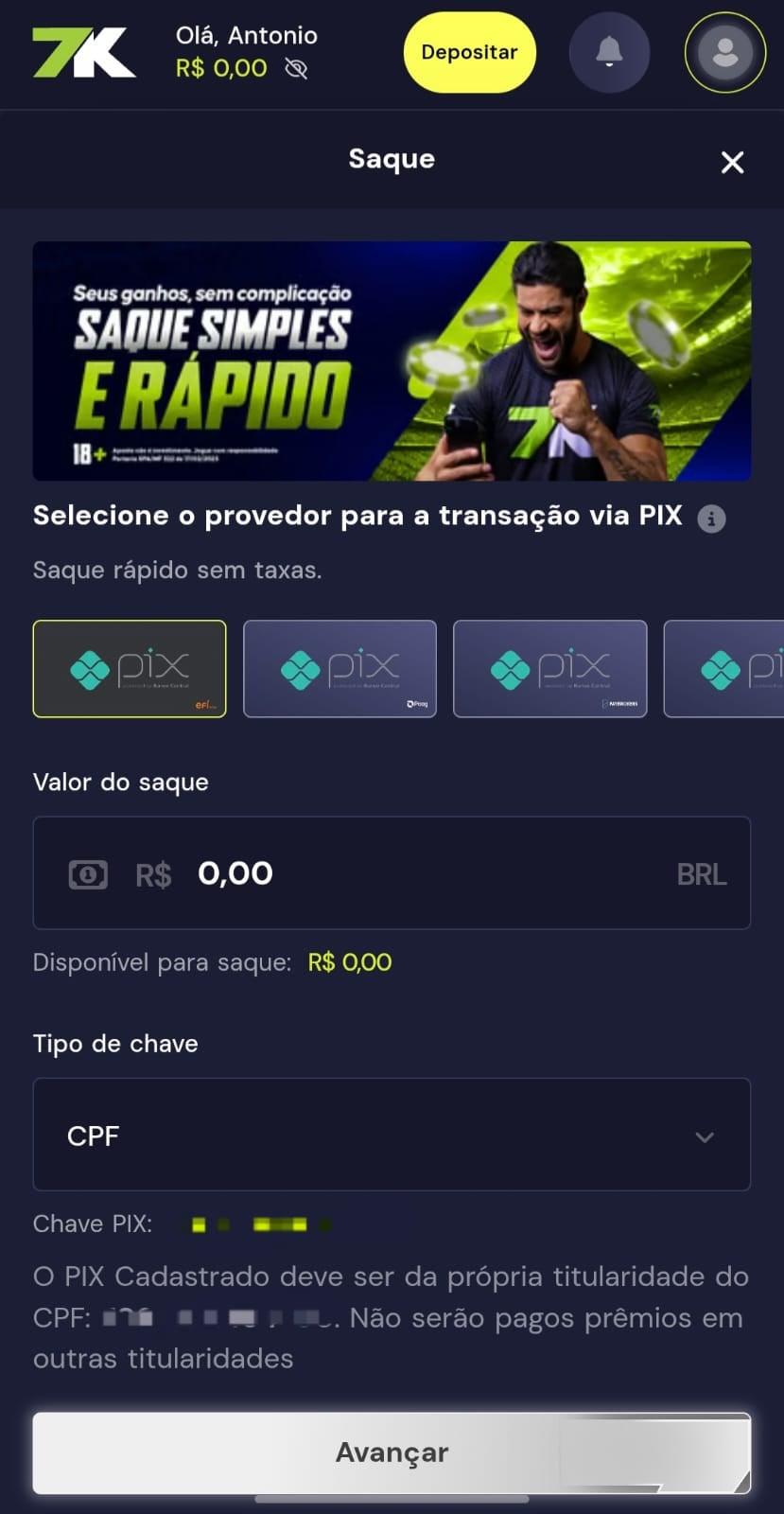Open the notifications bell
784x1514 pixels.
[x=609, y=52]
